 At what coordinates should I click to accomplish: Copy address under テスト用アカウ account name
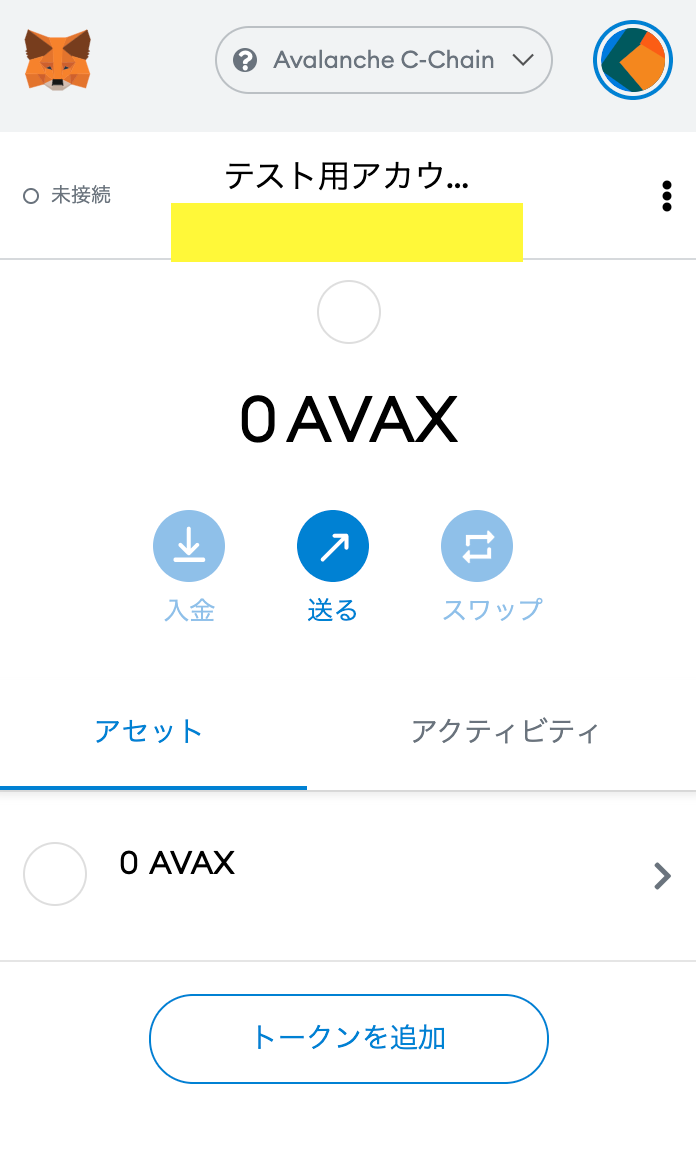[347, 232]
